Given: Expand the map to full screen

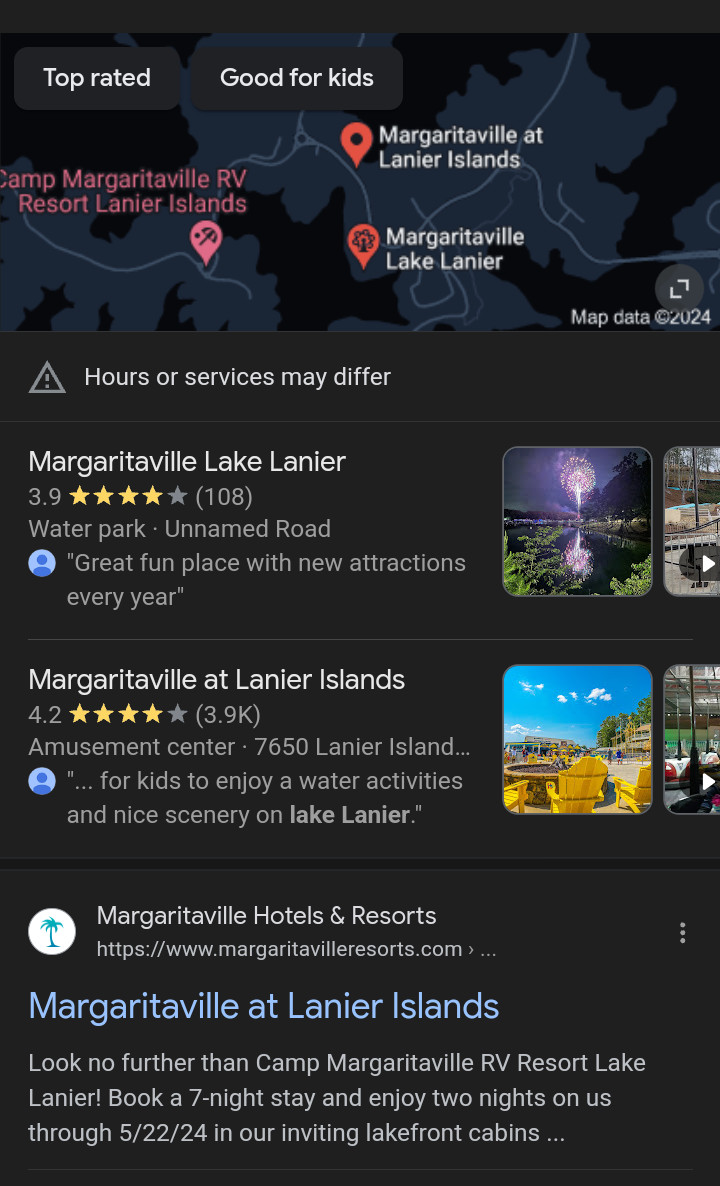Looking at the screenshot, I should pyautogui.click(x=679, y=289).
